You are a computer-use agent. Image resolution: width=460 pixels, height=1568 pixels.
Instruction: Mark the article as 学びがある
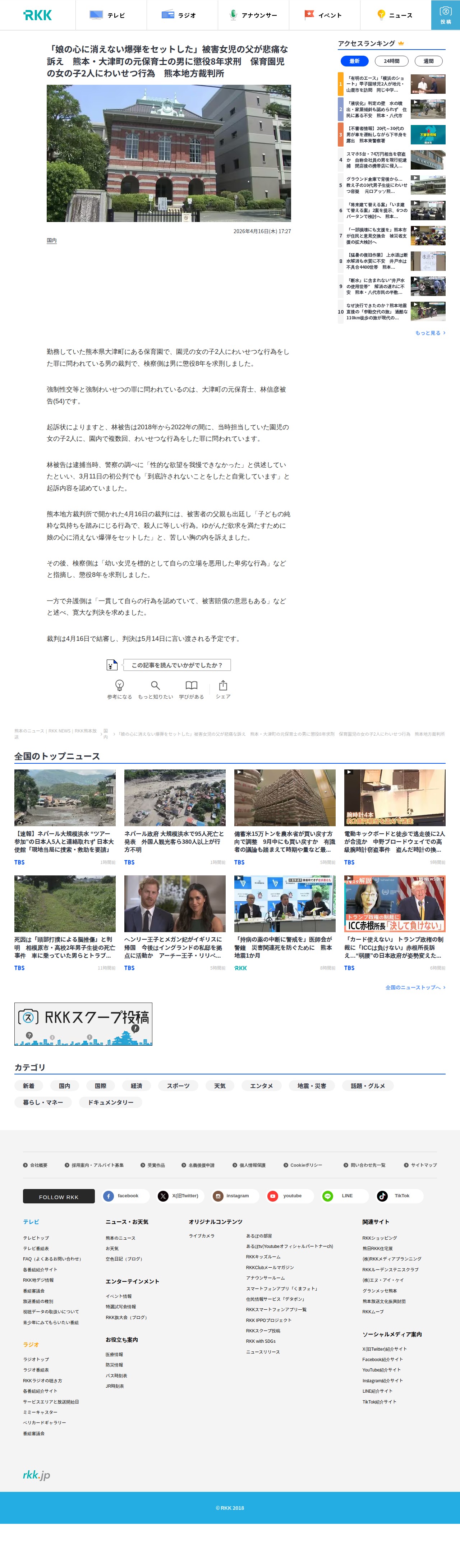191,690
